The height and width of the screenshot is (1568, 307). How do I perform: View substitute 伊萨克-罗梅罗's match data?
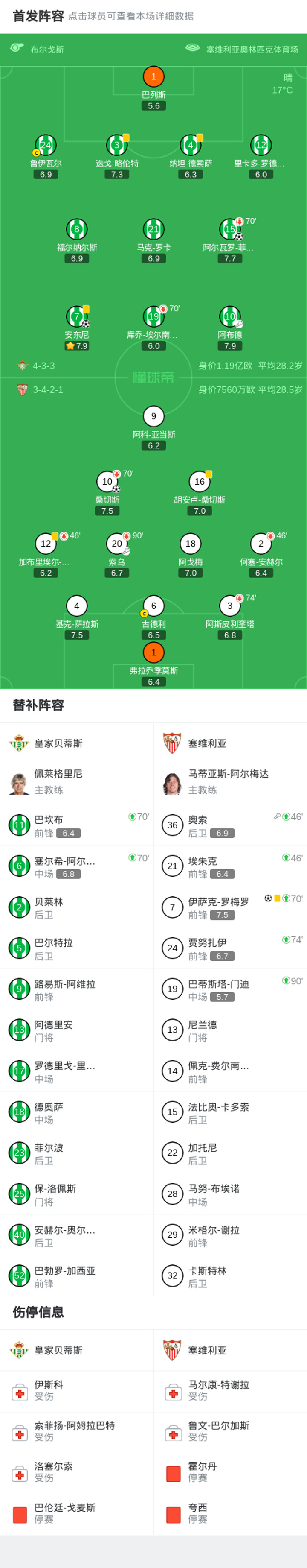(x=230, y=907)
